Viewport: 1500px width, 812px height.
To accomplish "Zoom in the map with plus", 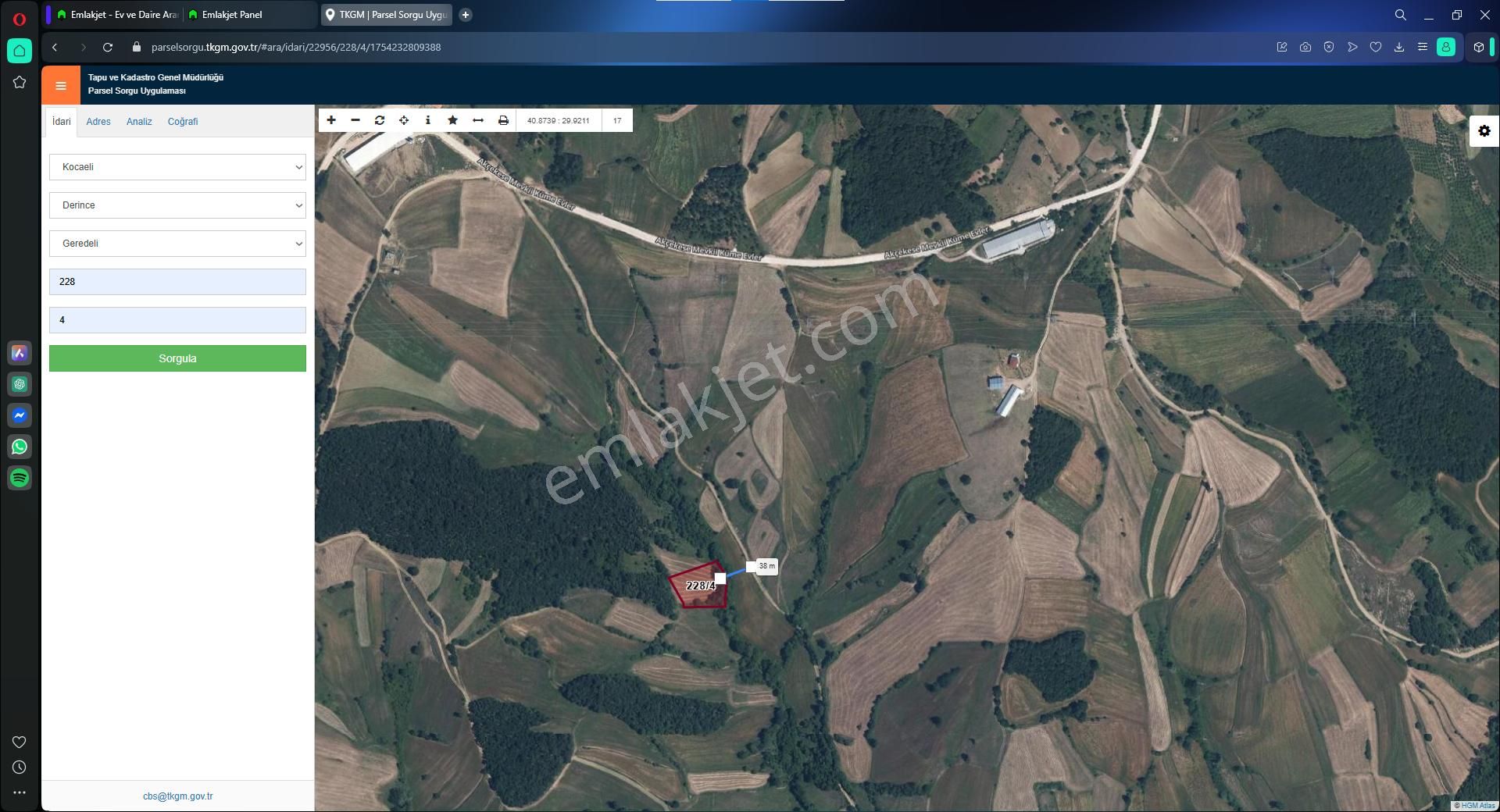I will coord(331,120).
